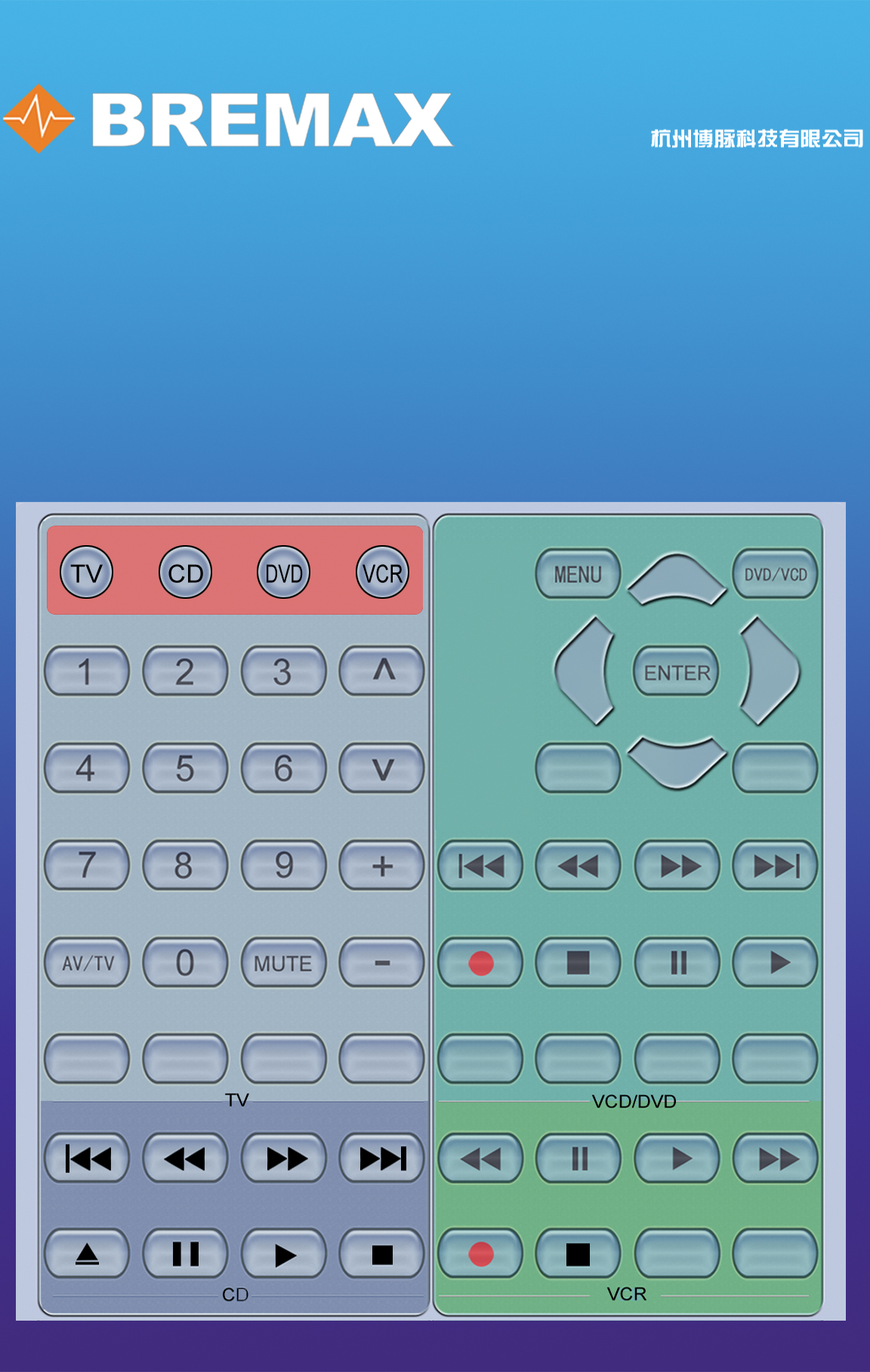The width and height of the screenshot is (870, 1372).
Task: Tap number 0 on the keypad
Action: 185,963
